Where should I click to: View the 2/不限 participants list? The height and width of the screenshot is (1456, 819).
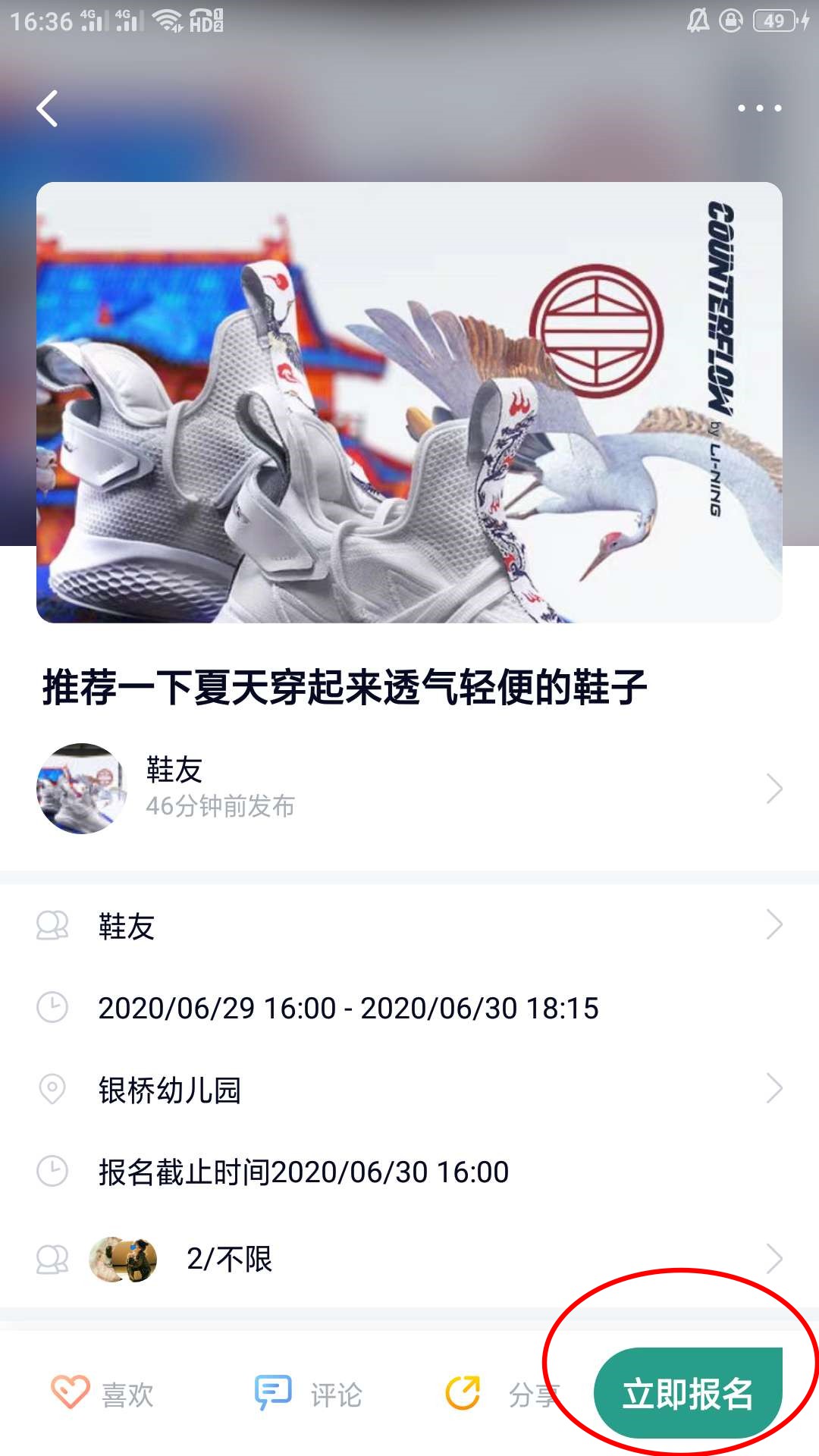409,1259
